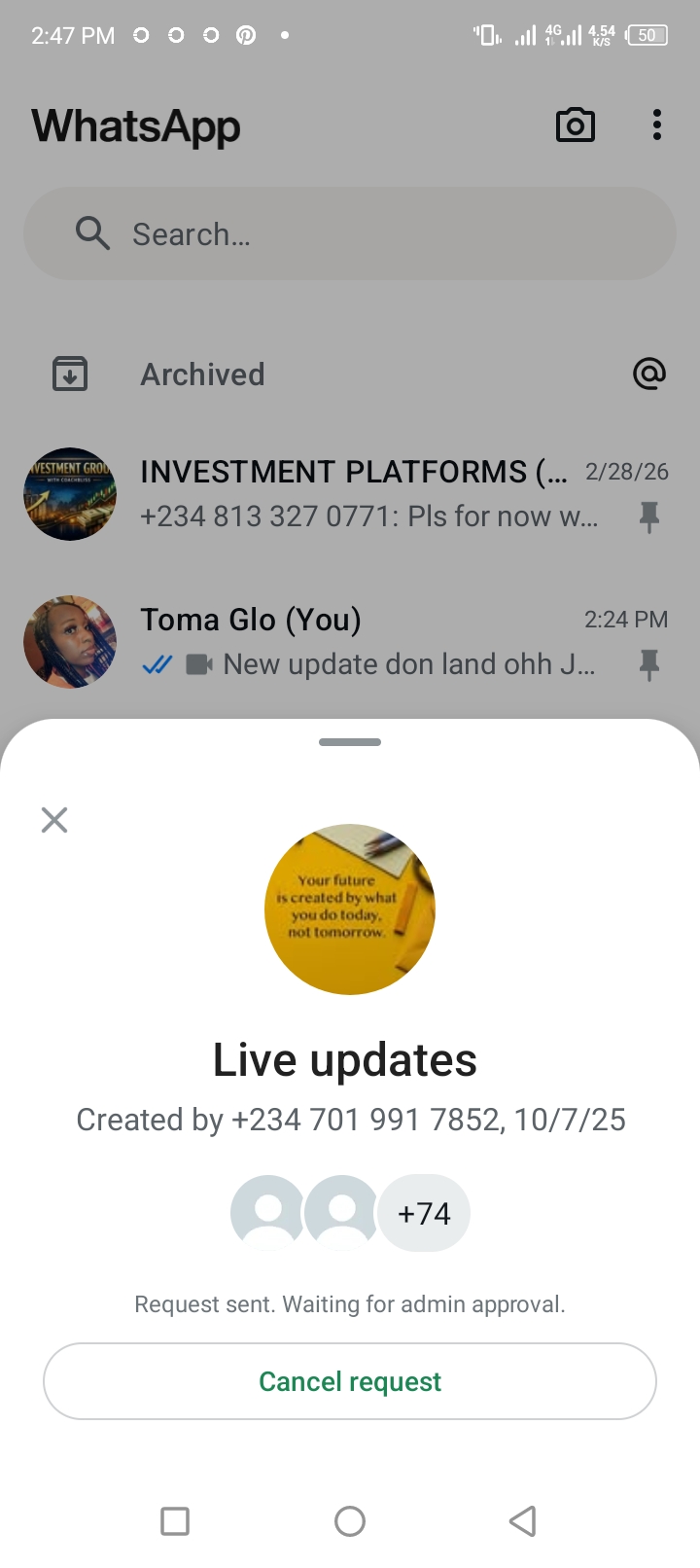Cancel the group join request

pos(350,1381)
